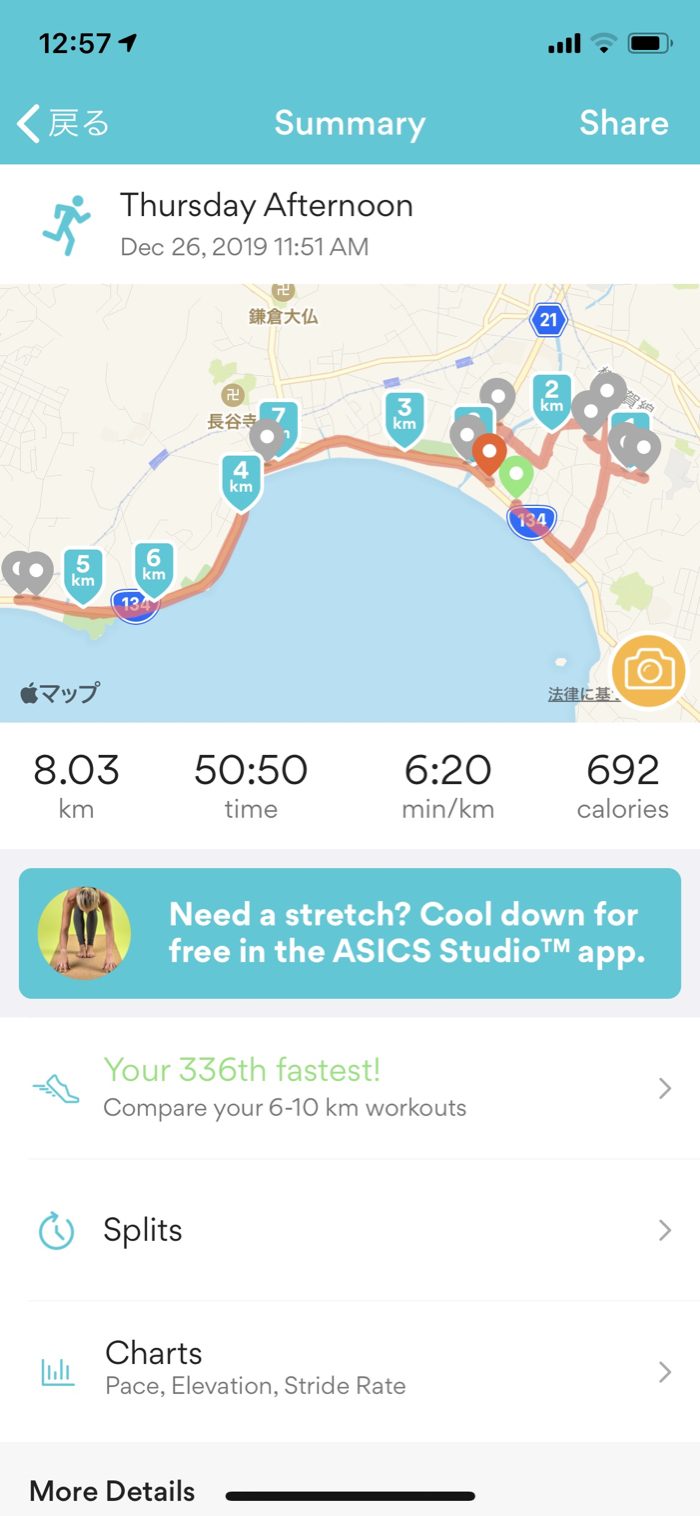Compare your 6-10 km workouts

[350, 1088]
